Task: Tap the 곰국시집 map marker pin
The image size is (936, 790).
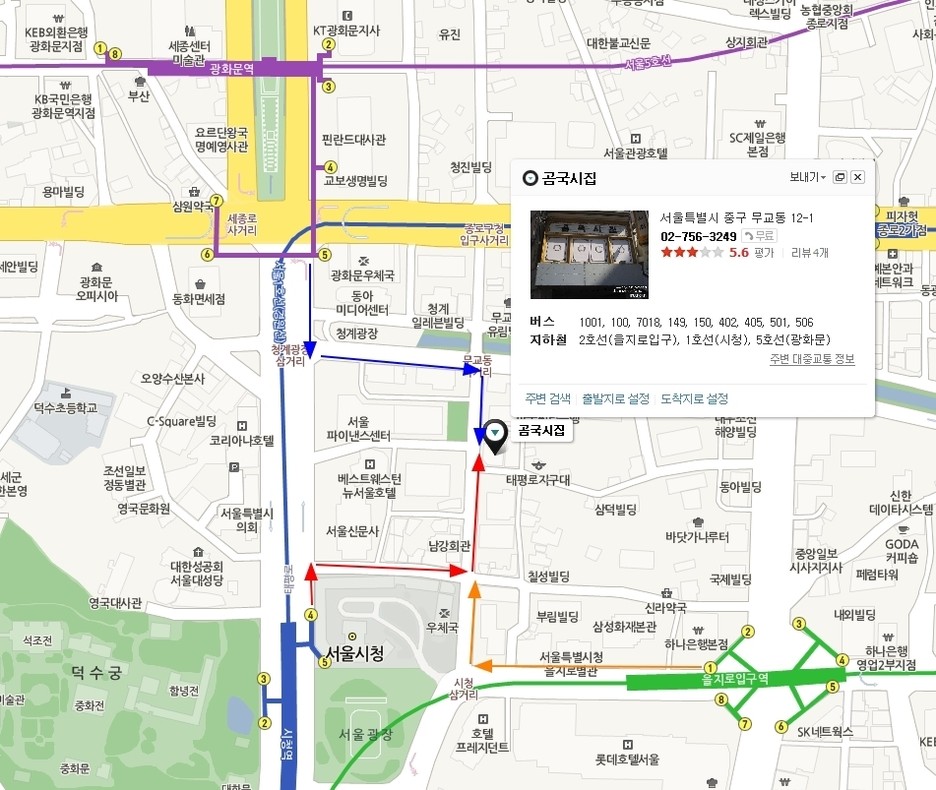Action: [x=497, y=437]
